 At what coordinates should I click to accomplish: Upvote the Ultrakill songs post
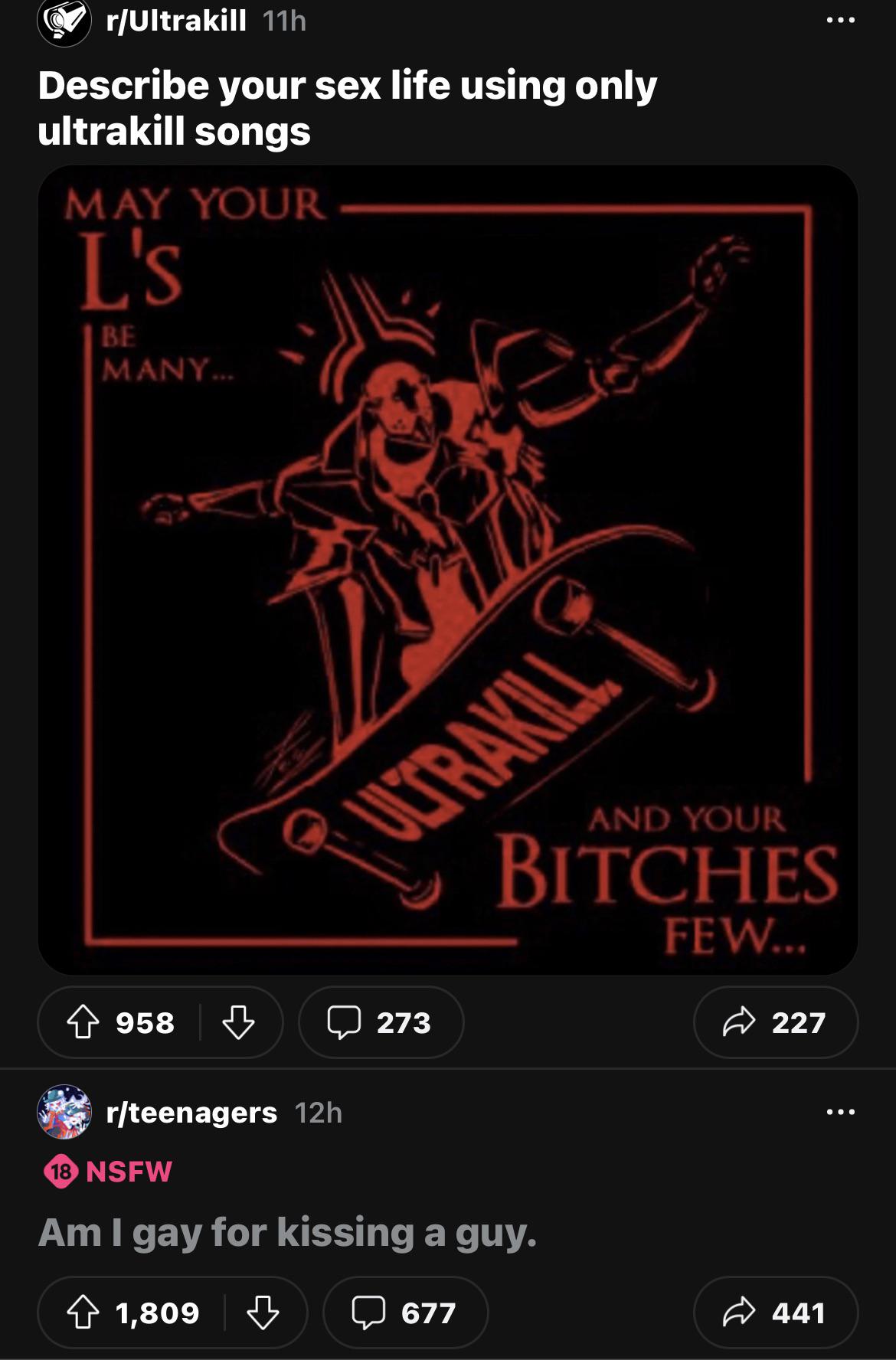(83, 1022)
